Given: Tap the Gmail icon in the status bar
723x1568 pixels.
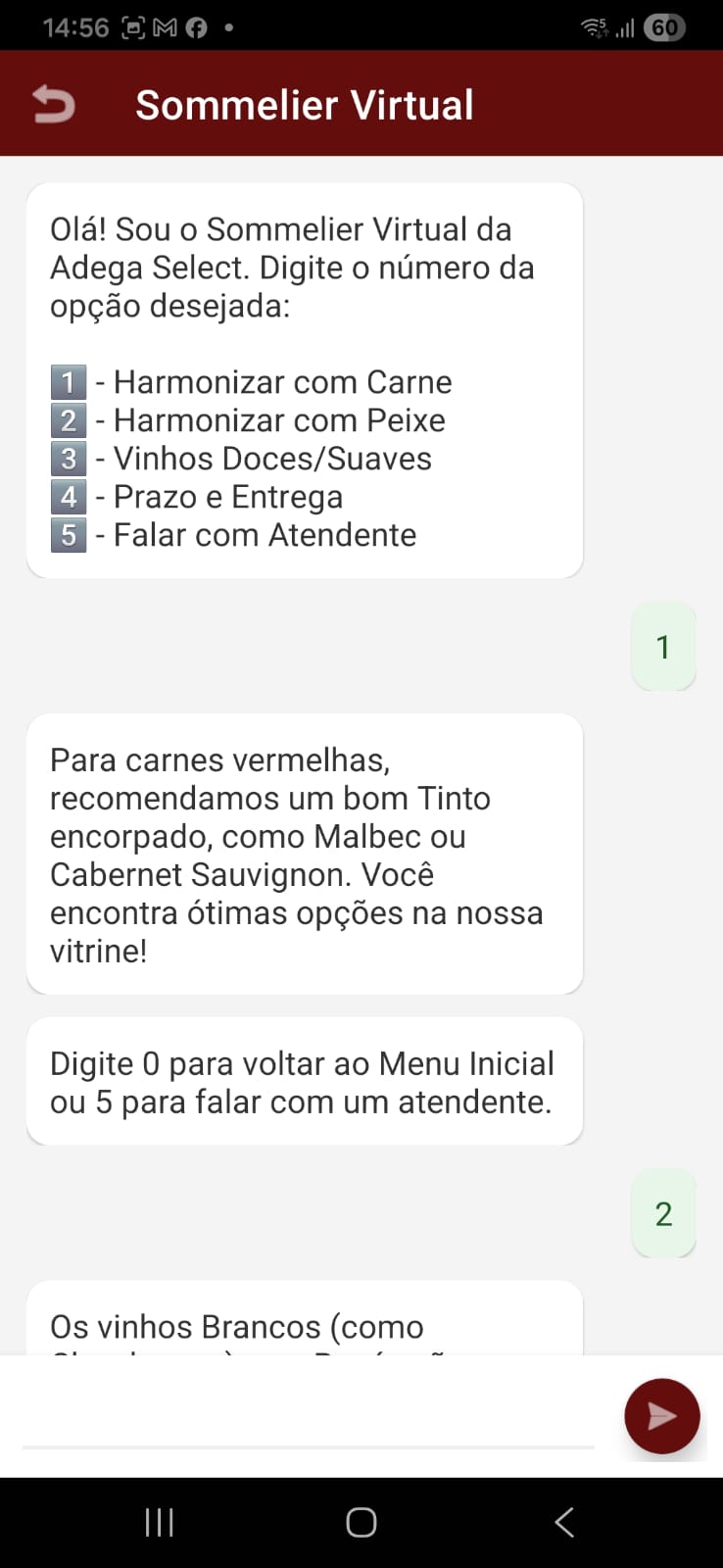Looking at the screenshot, I should [163, 26].
